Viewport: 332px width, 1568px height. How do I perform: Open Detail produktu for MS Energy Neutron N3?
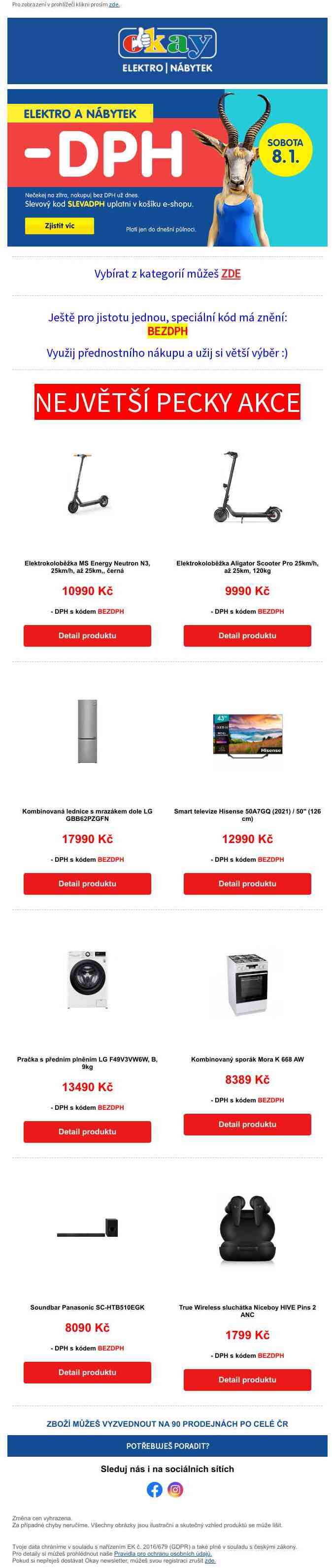click(x=87, y=635)
